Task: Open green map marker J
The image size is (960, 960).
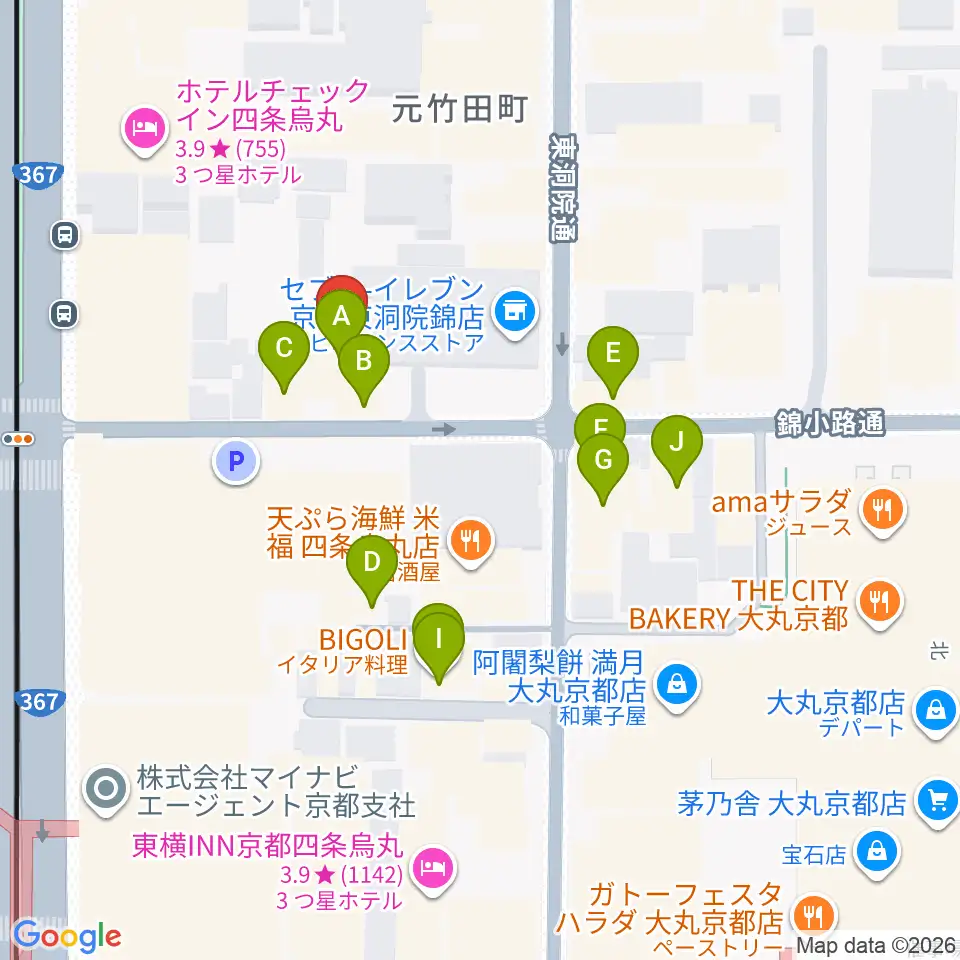Action: click(677, 442)
